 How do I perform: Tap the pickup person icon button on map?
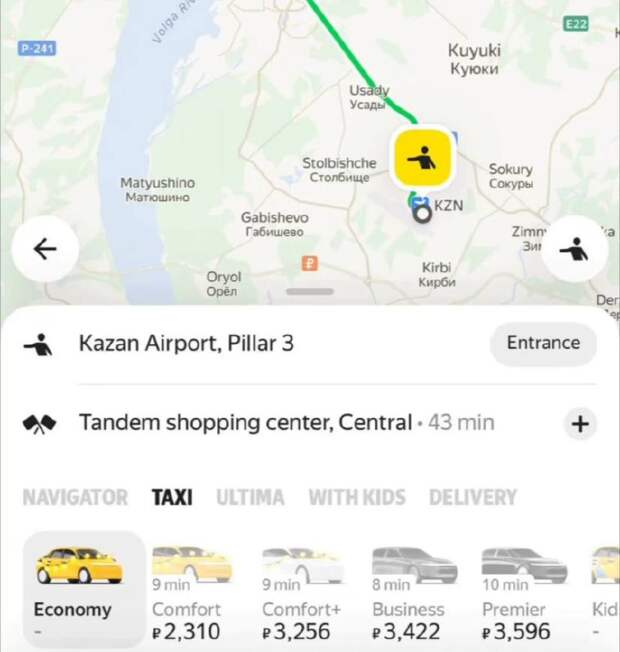575,250
